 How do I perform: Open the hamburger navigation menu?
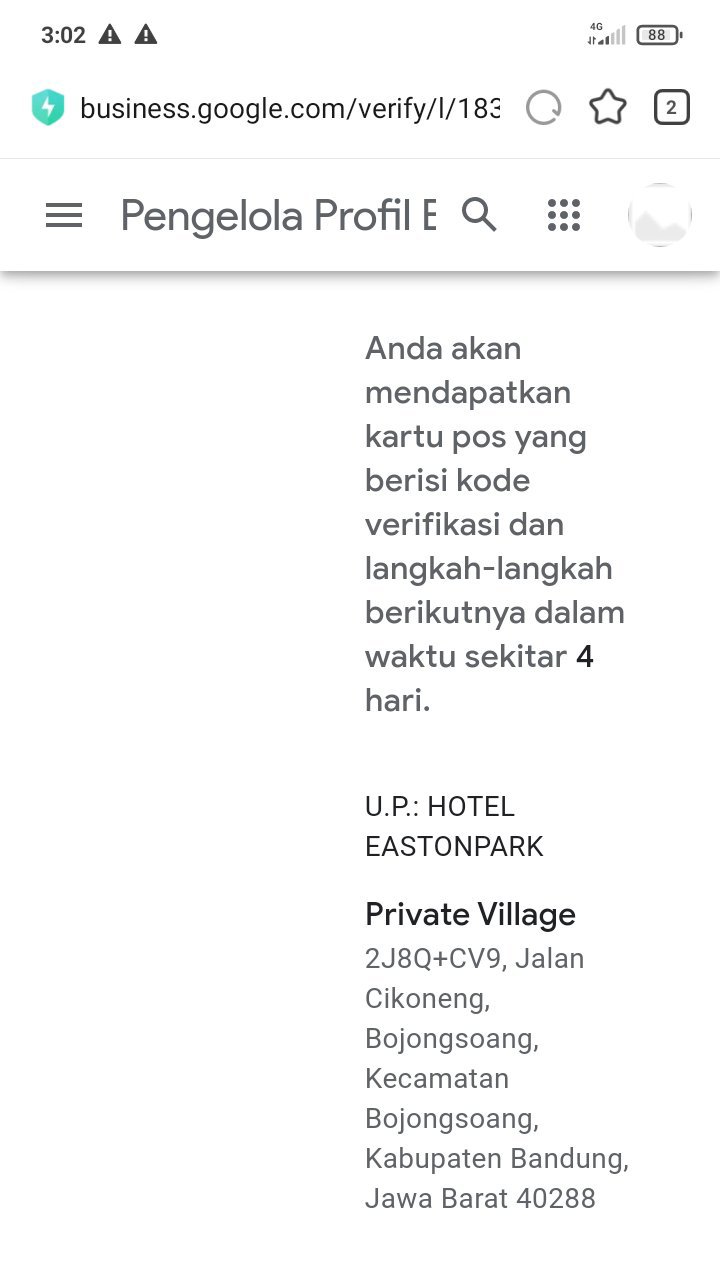tap(64, 215)
